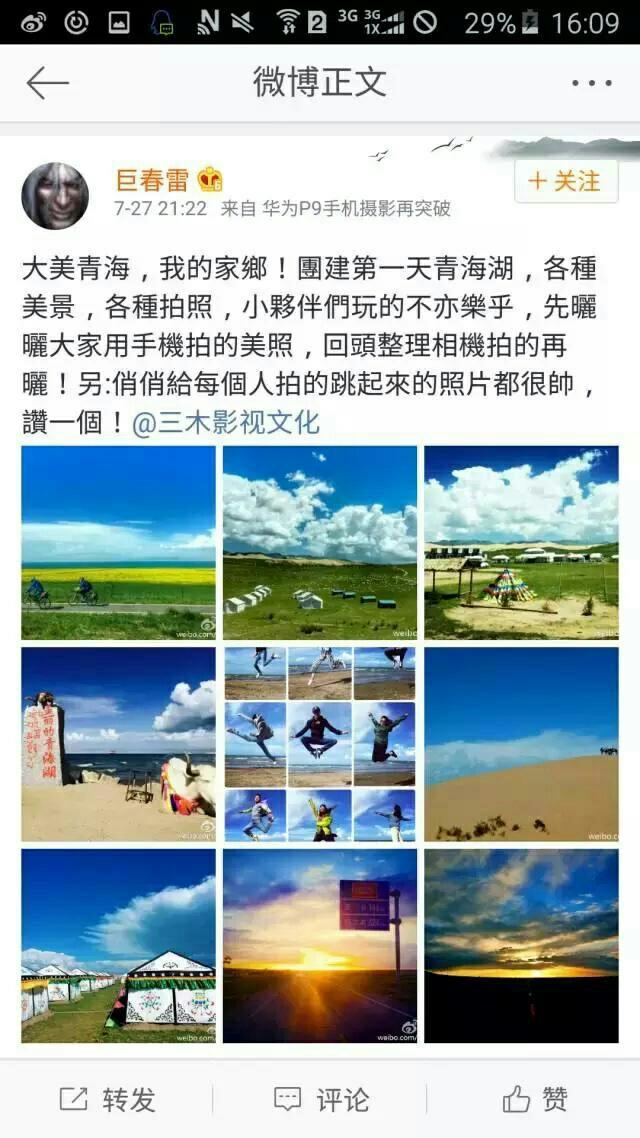Open 巨春雷's profile avatar
The width and height of the screenshot is (640, 1138).
(x=55, y=195)
